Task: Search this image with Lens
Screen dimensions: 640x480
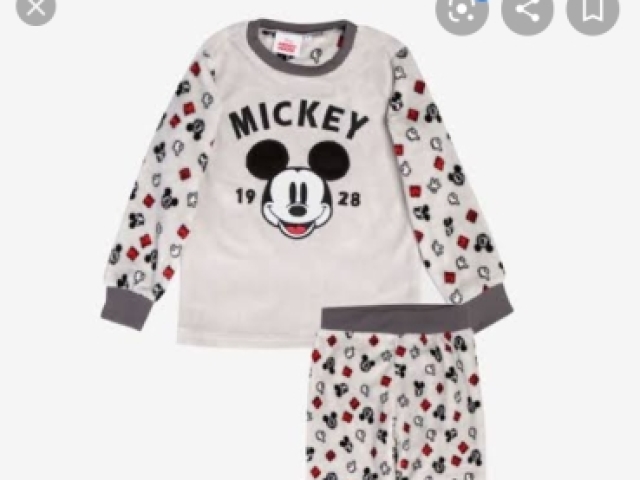Action: [461, 10]
